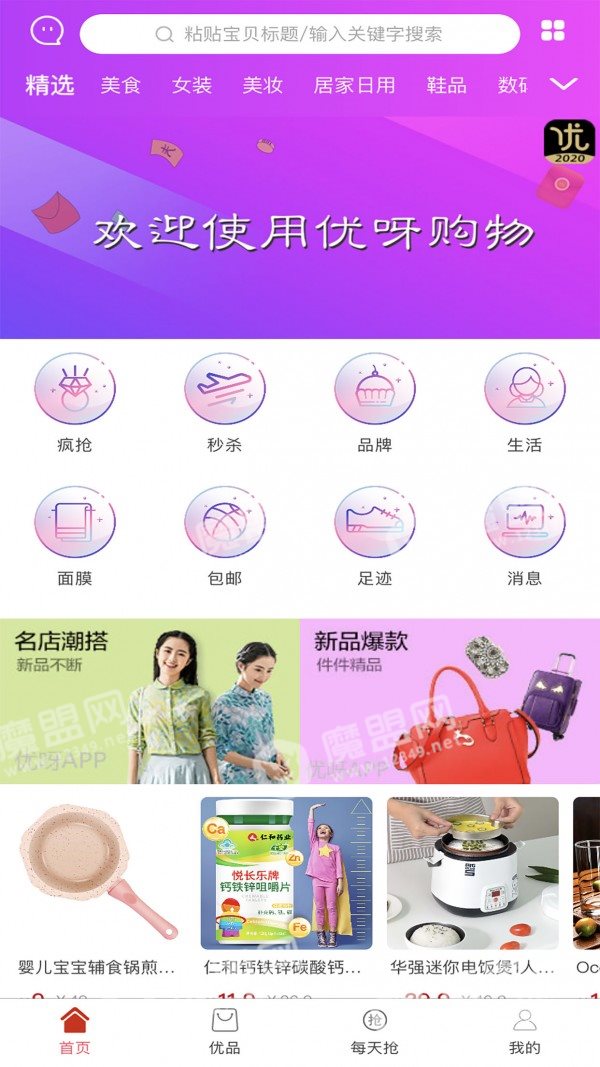The width and height of the screenshot is (600, 1067).
Task: Open the chat bubble icon
Action: point(47,31)
